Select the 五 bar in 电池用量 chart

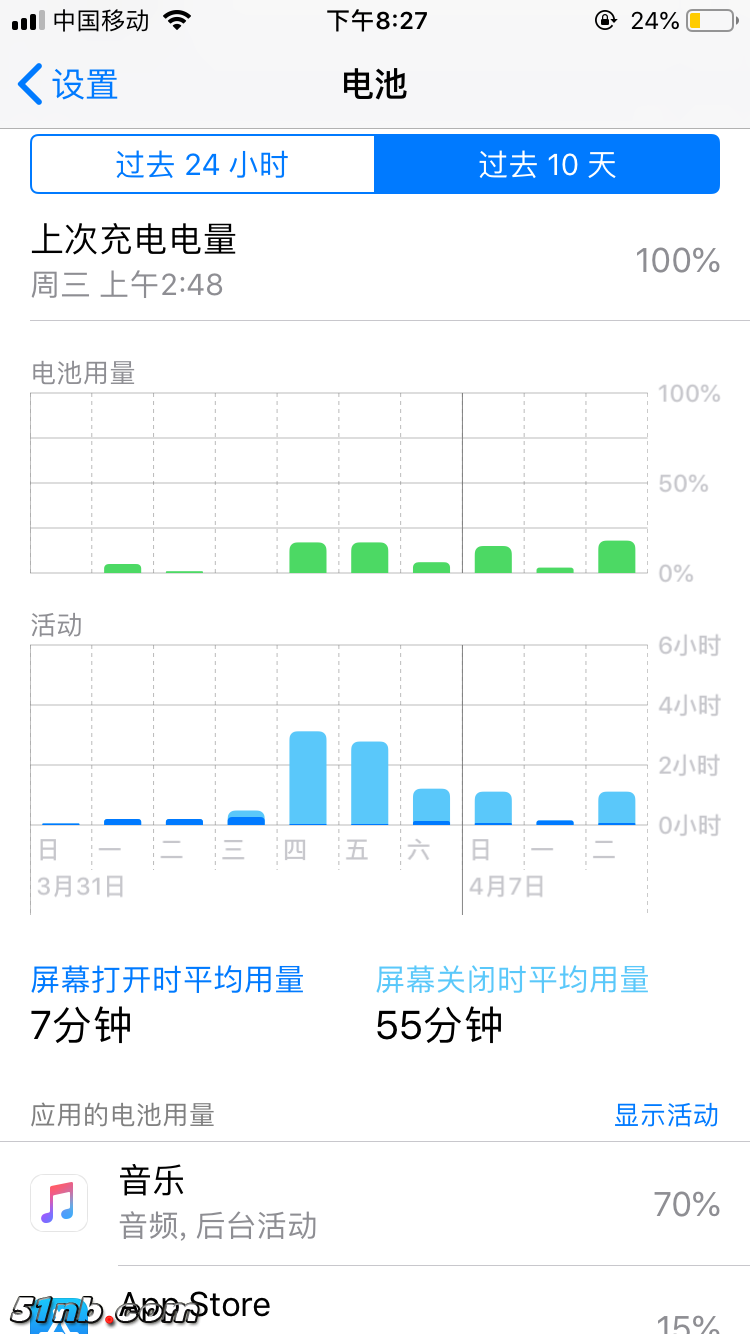tap(370, 558)
